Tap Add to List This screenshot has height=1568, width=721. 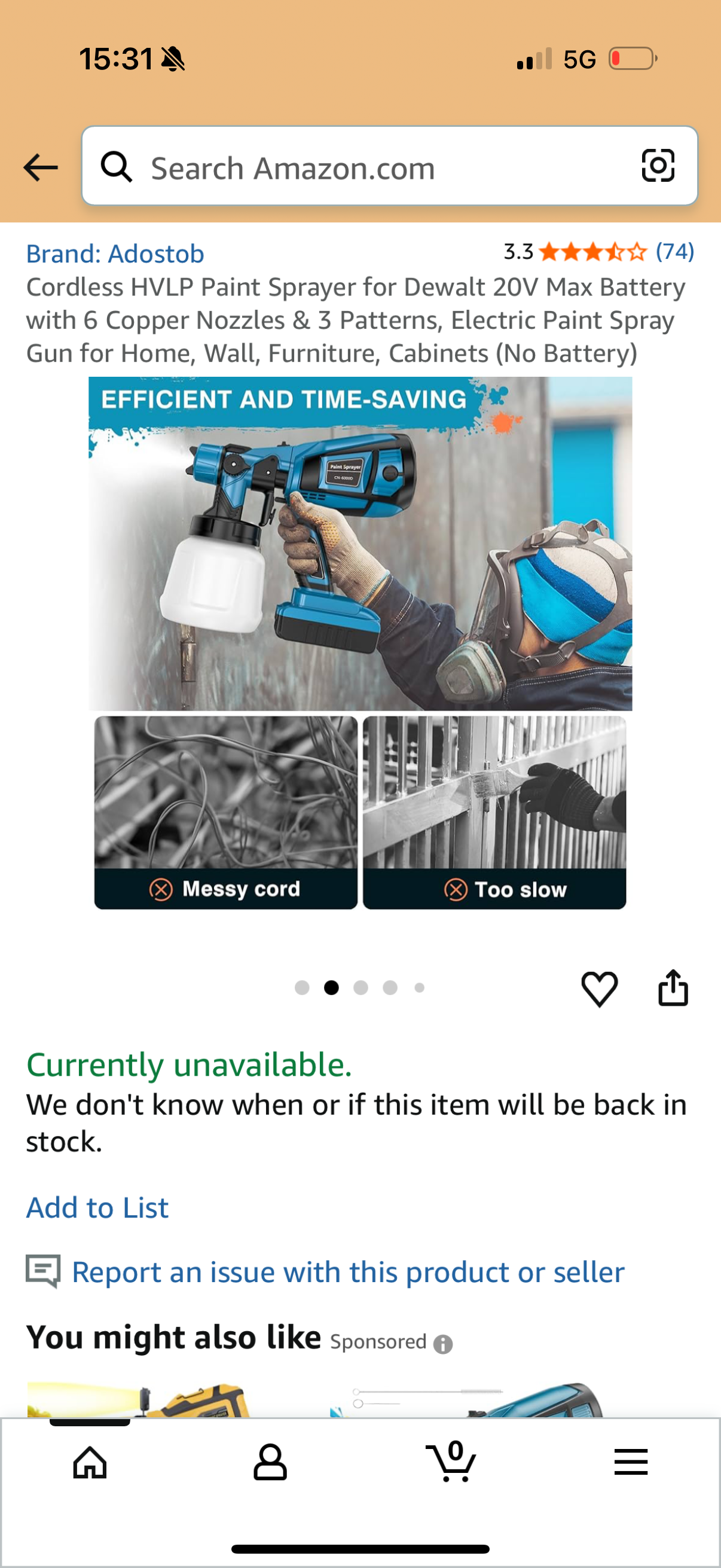pos(97,1207)
